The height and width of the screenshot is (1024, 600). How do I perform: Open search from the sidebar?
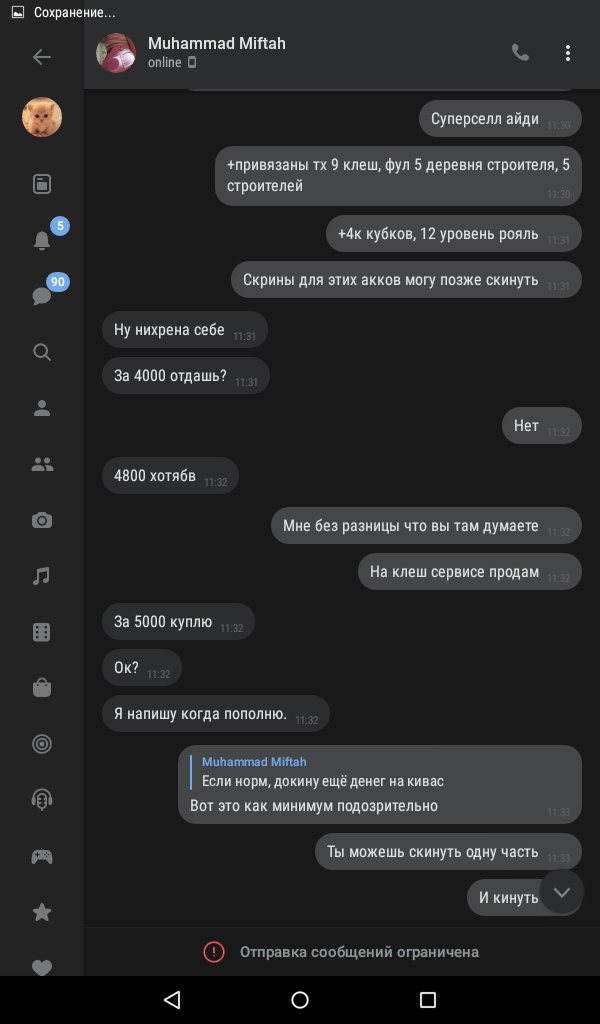pos(42,352)
